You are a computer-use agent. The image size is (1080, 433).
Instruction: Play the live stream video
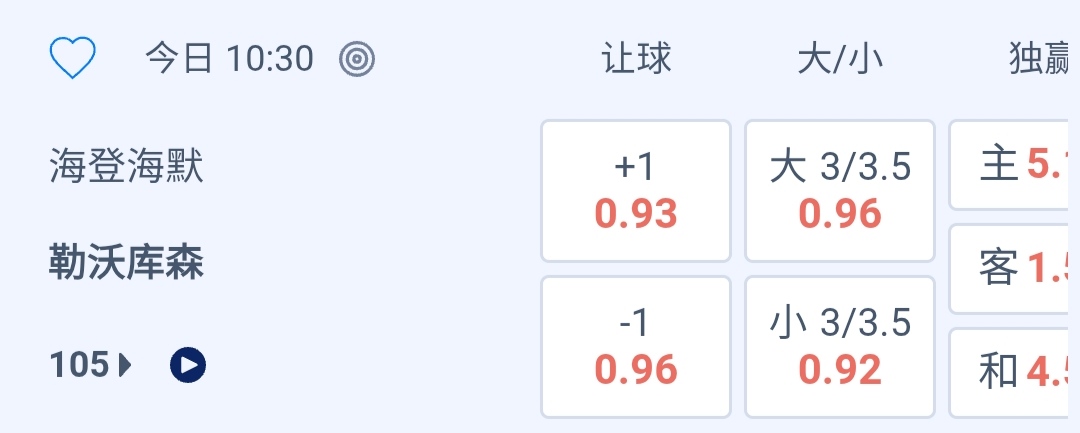[188, 366]
